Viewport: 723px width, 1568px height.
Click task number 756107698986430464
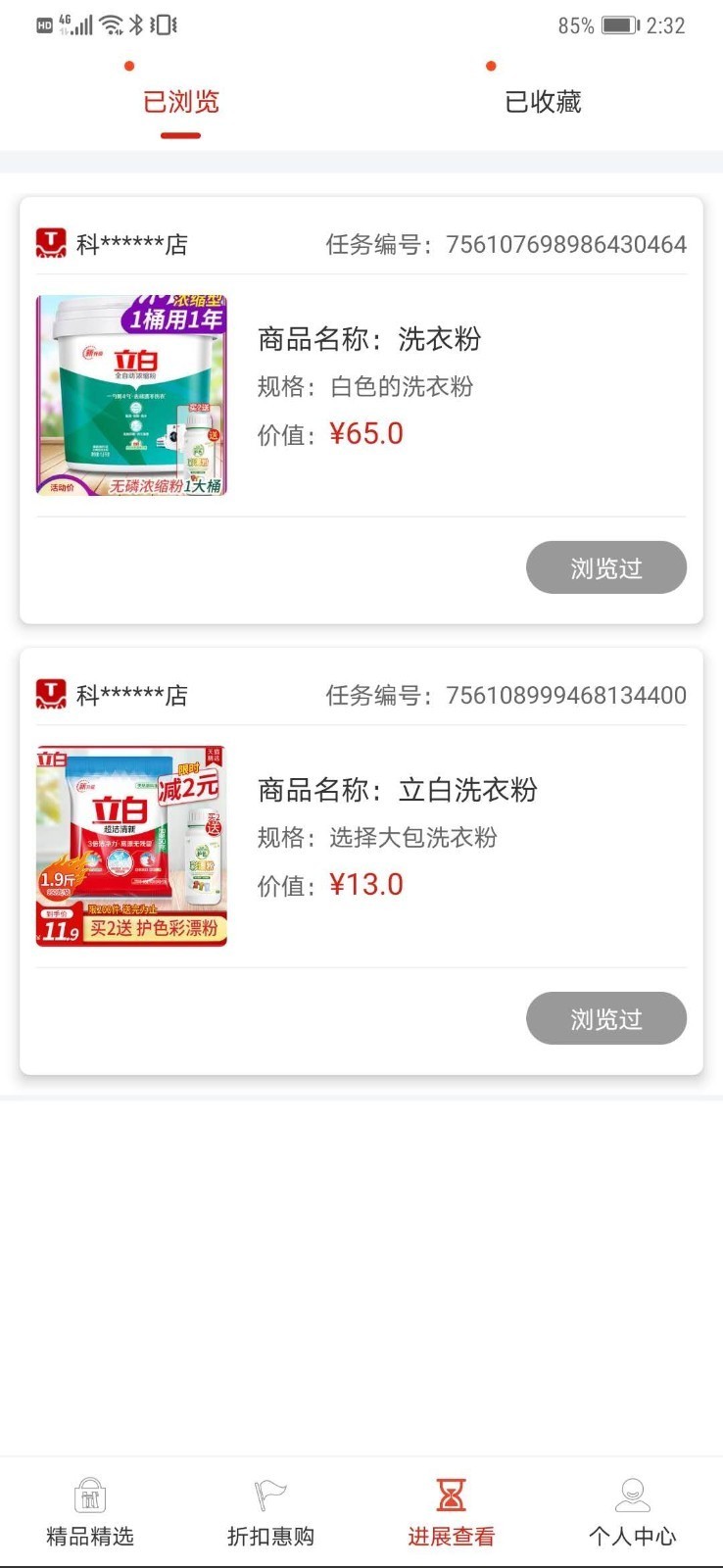566,244
